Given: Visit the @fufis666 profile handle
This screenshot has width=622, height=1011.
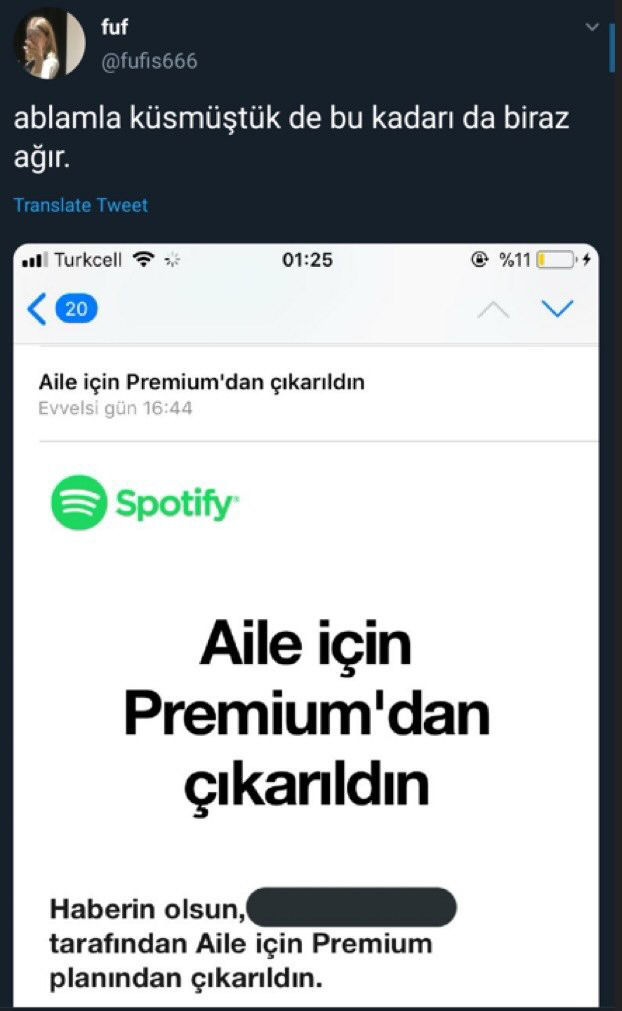Looking at the screenshot, I should click(x=149, y=61).
